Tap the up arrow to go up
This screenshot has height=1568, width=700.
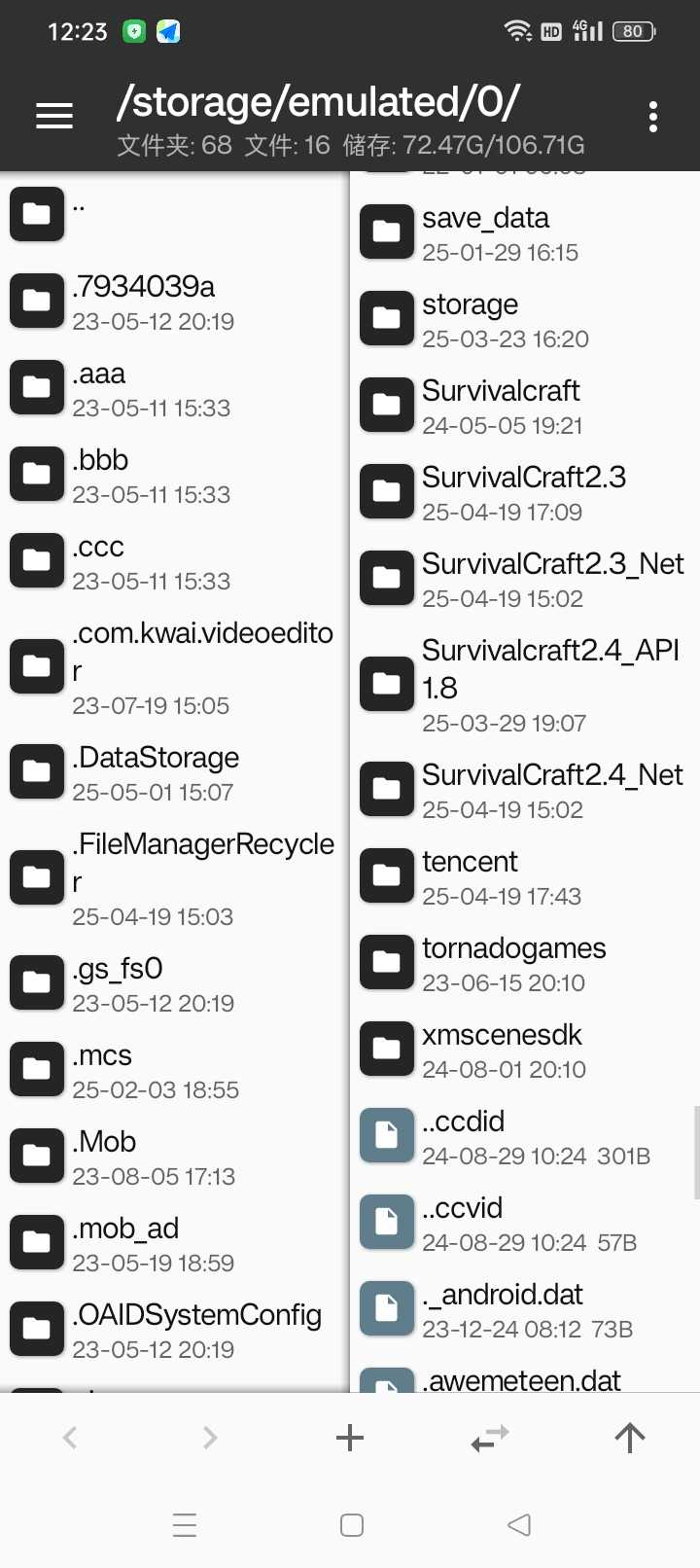(630, 1438)
